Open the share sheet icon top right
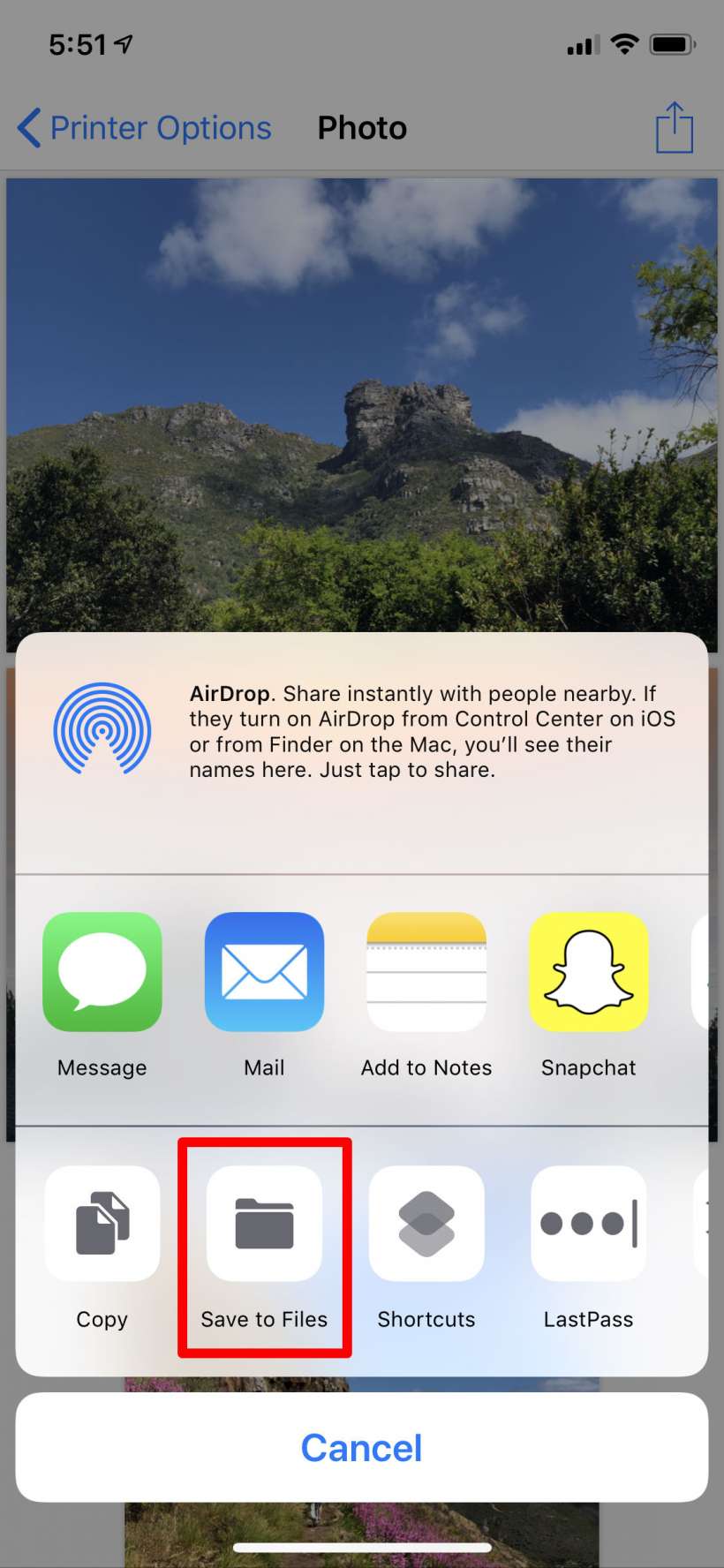The image size is (724, 1568). [x=674, y=127]
